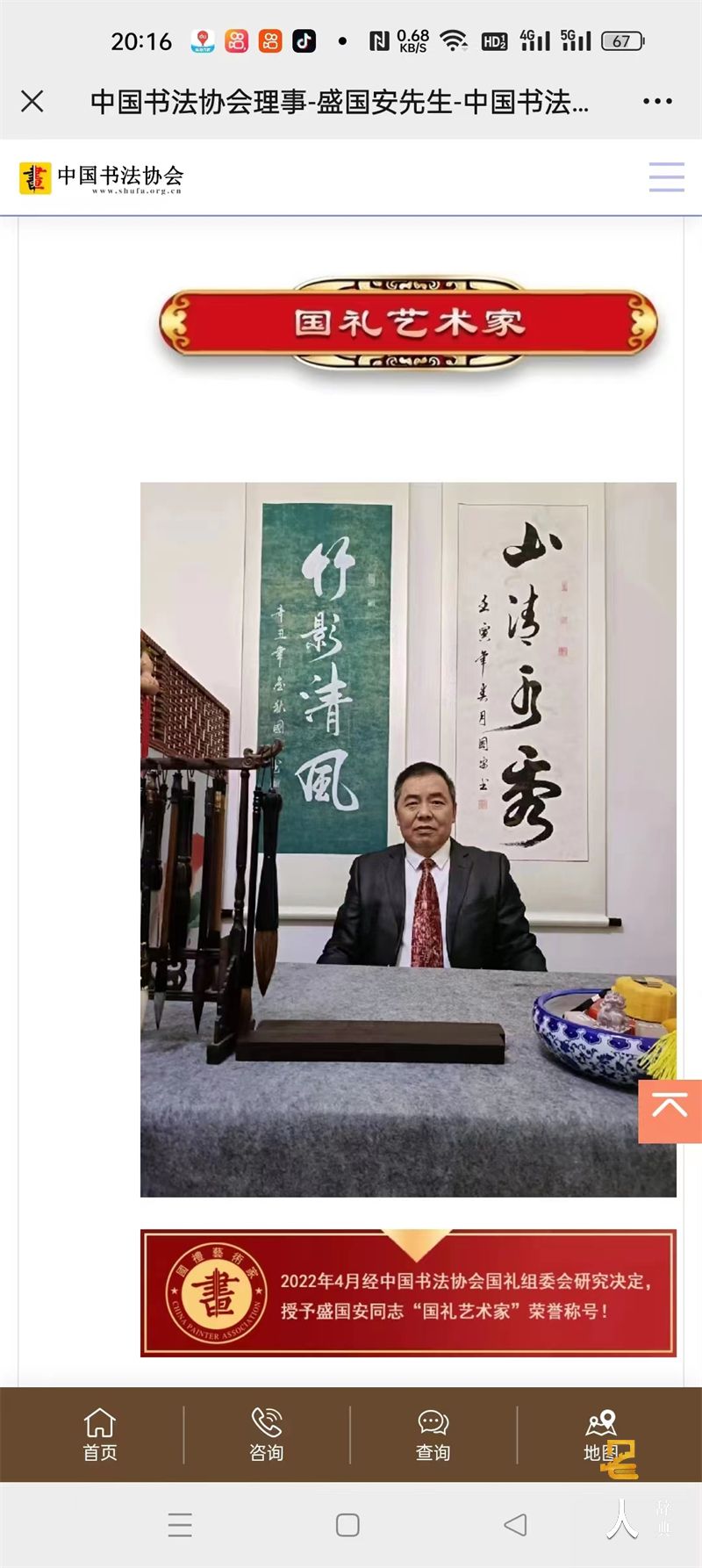Screen dimensions: 702x1568
Task: Go to 首页 home tab
Action: pyautogui.click(x=100, y=1435)
